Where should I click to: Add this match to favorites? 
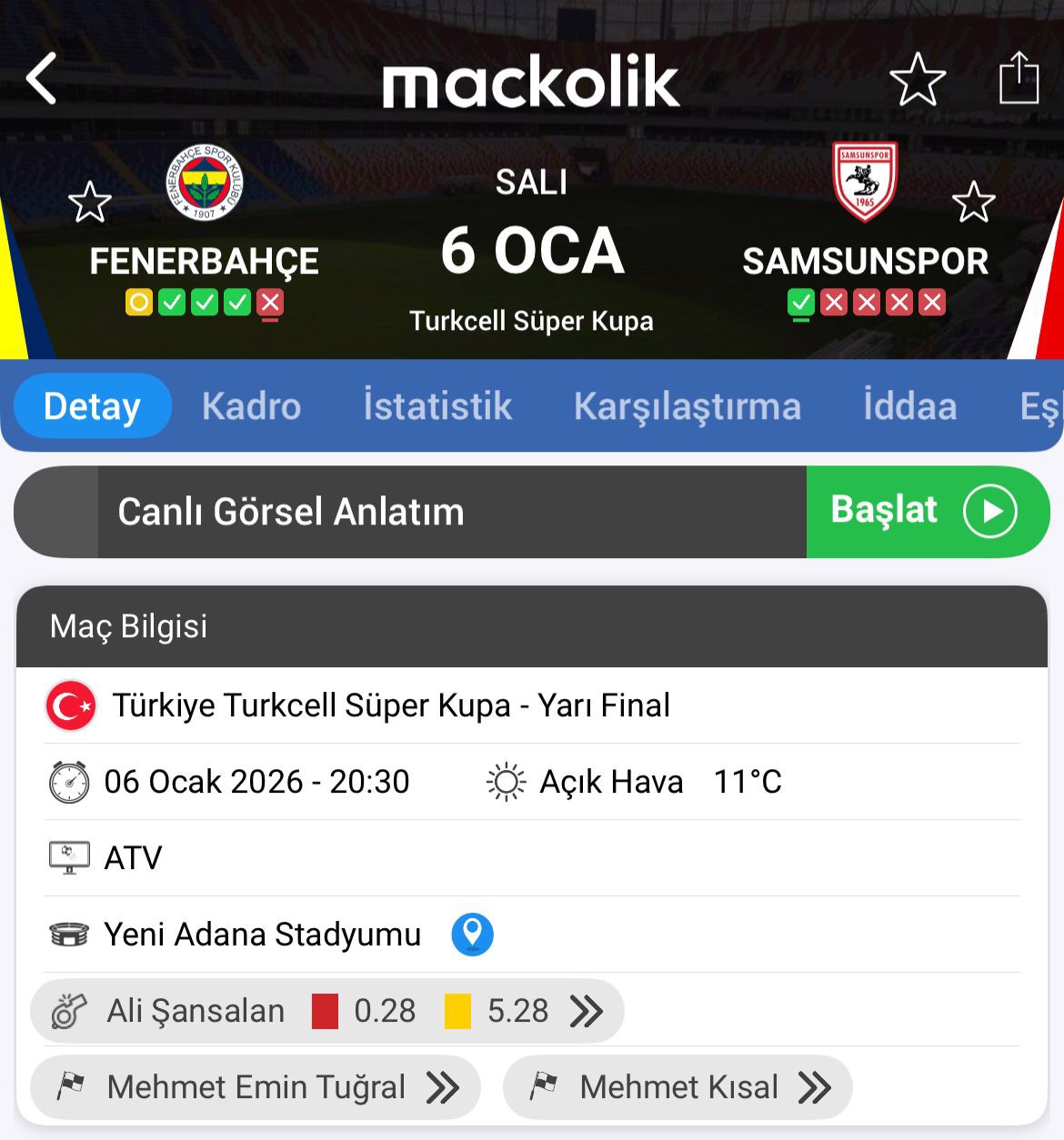coord(917,79)
